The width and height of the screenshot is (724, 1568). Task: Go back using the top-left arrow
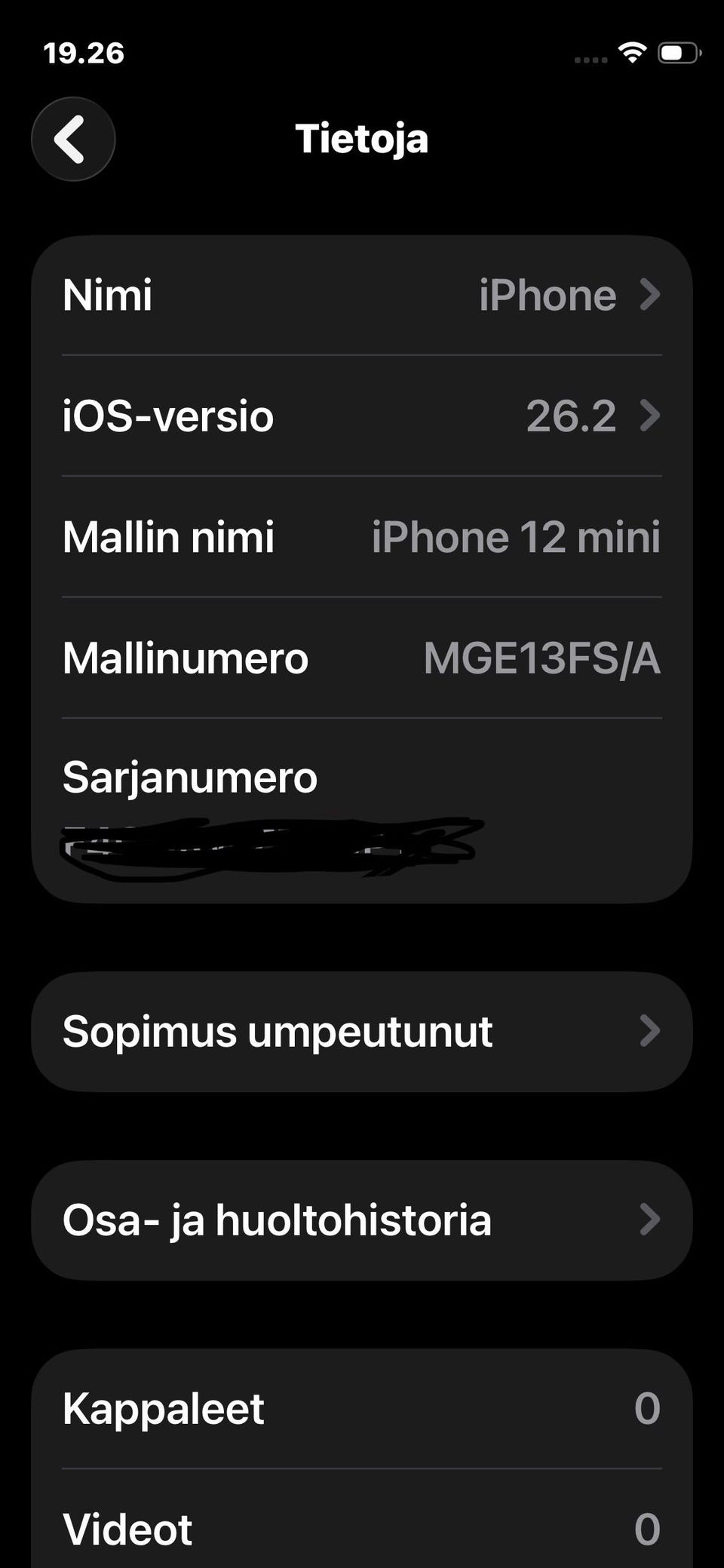73,139
